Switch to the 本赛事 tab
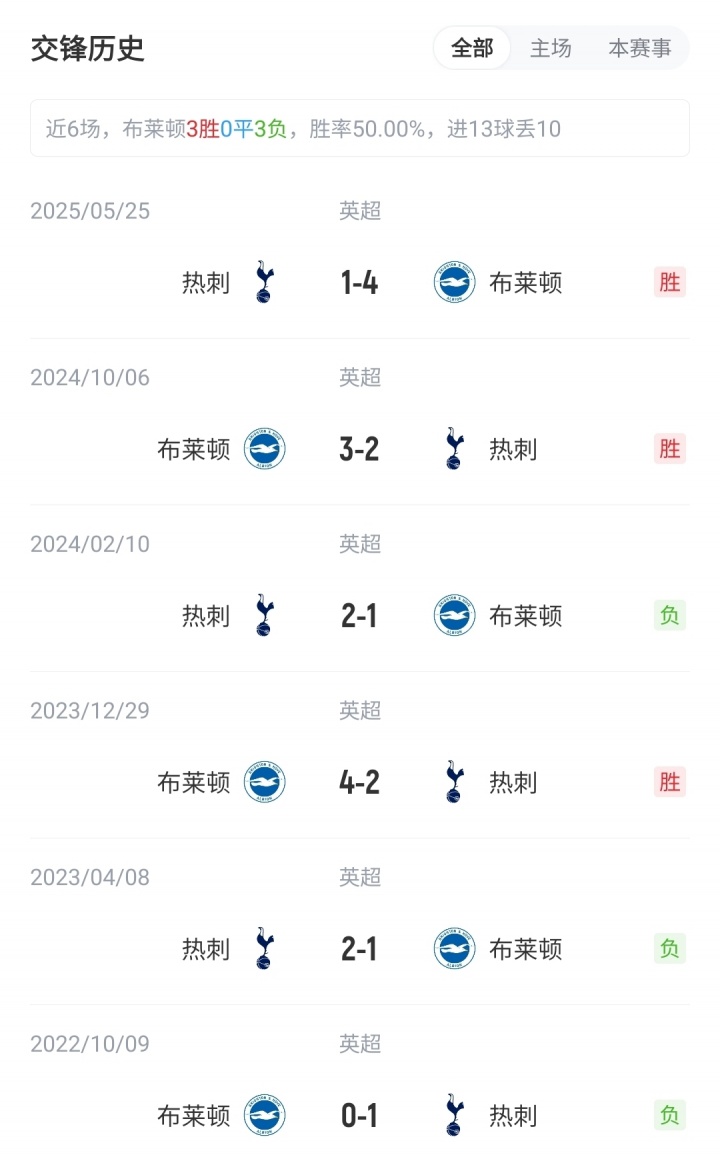This screenshot has width=720, height=1163. pos(640,48)
